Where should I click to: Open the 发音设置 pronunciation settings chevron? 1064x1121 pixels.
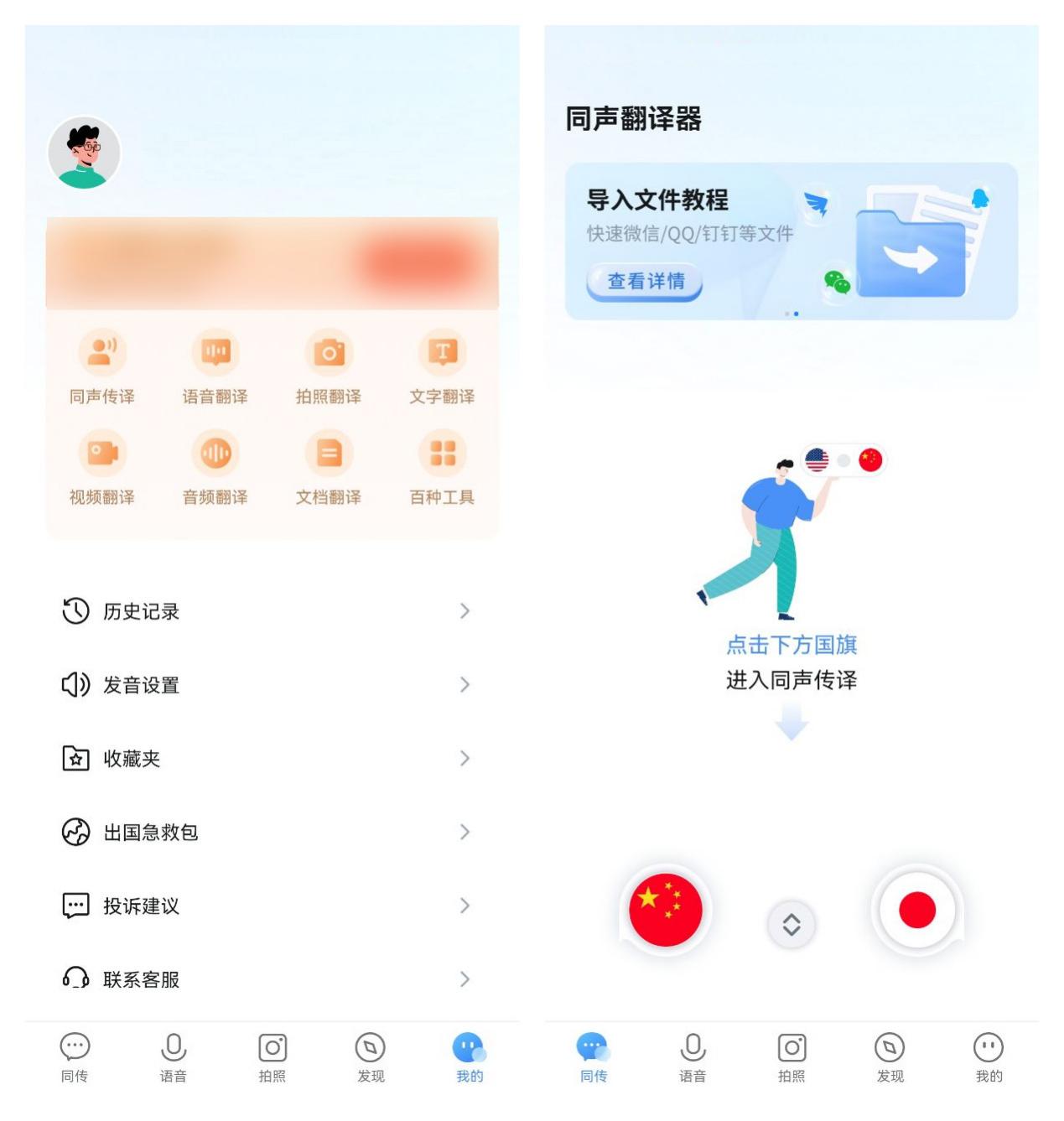(466, 685)
